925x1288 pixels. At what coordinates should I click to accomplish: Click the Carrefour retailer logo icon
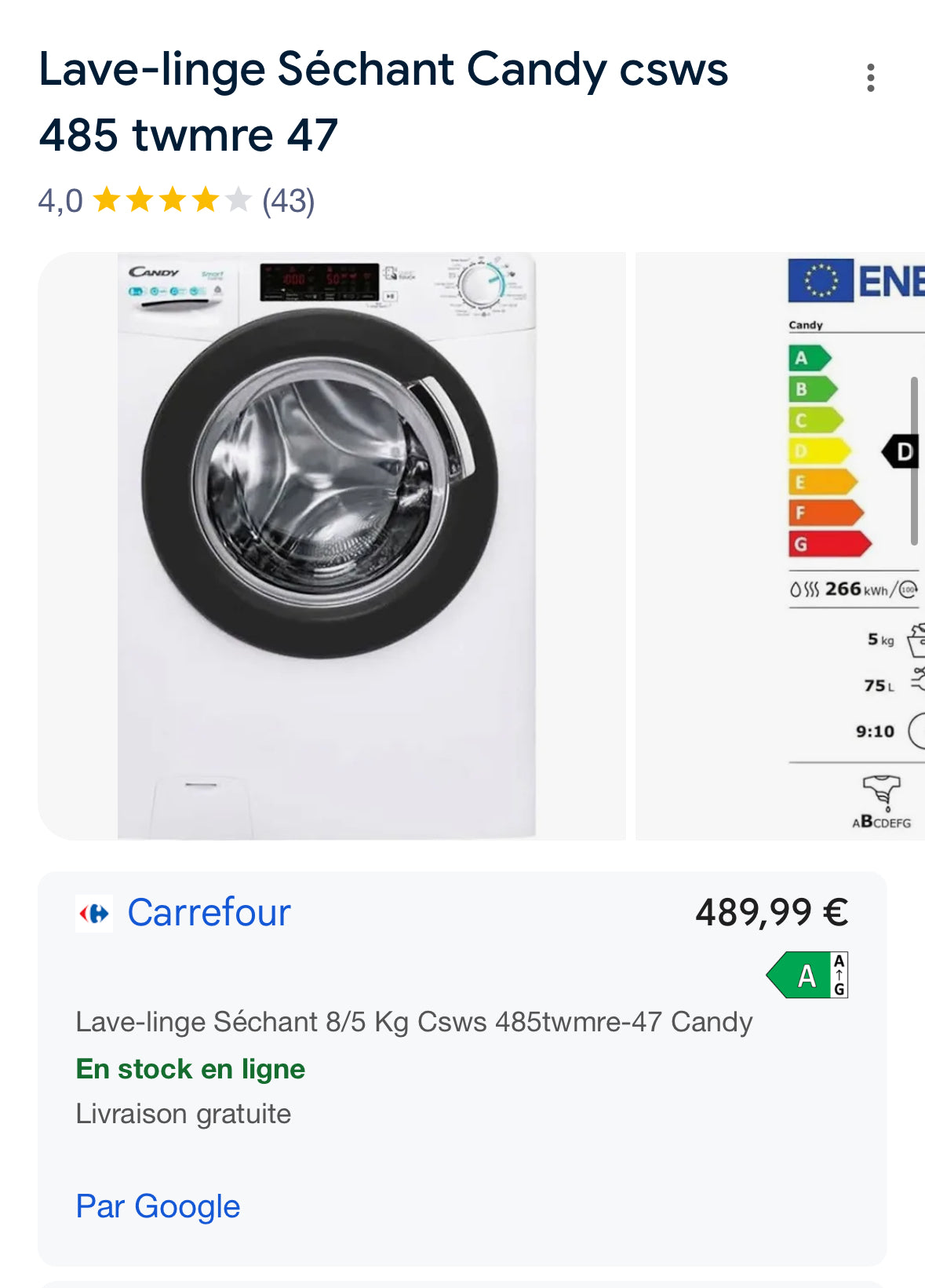[x=95, y=911]
